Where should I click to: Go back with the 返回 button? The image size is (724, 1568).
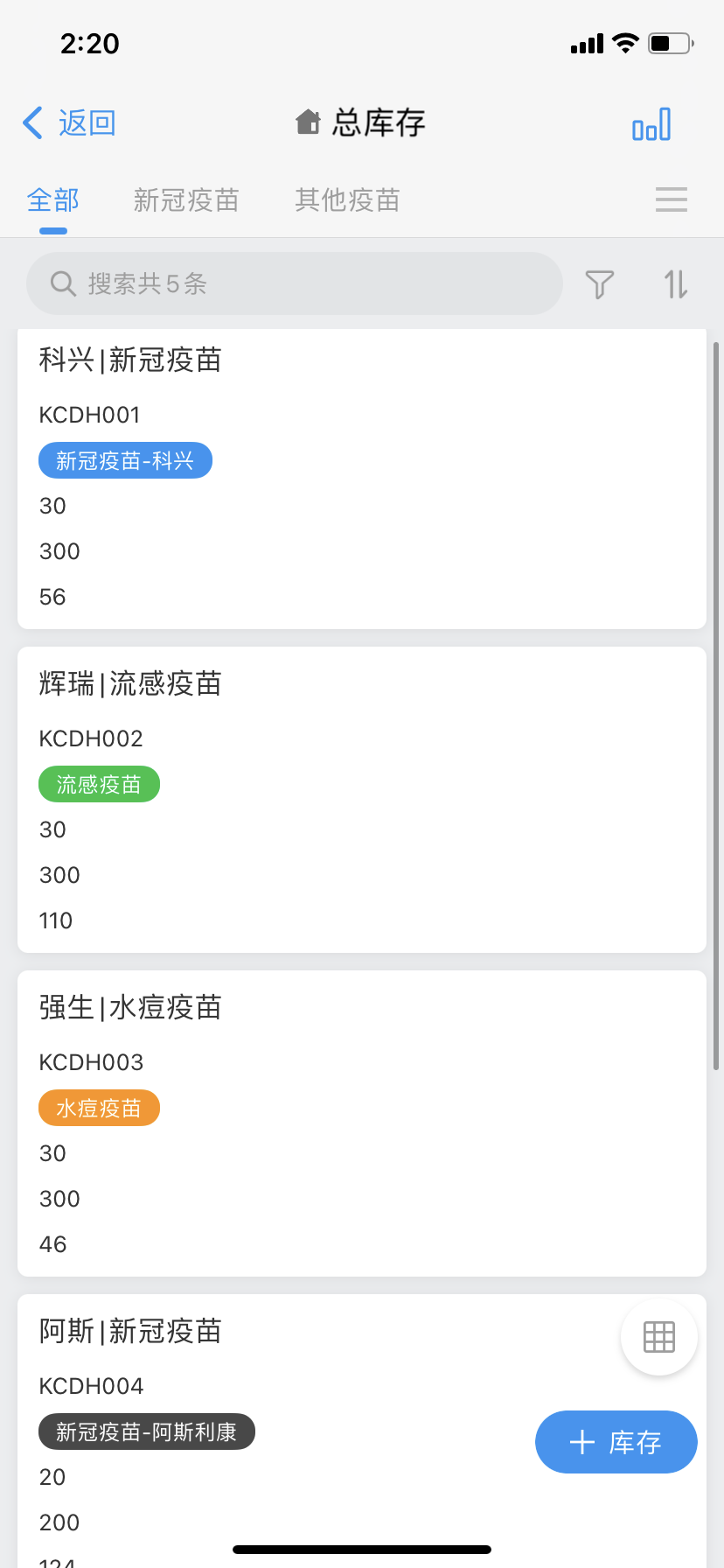point(70,123)
